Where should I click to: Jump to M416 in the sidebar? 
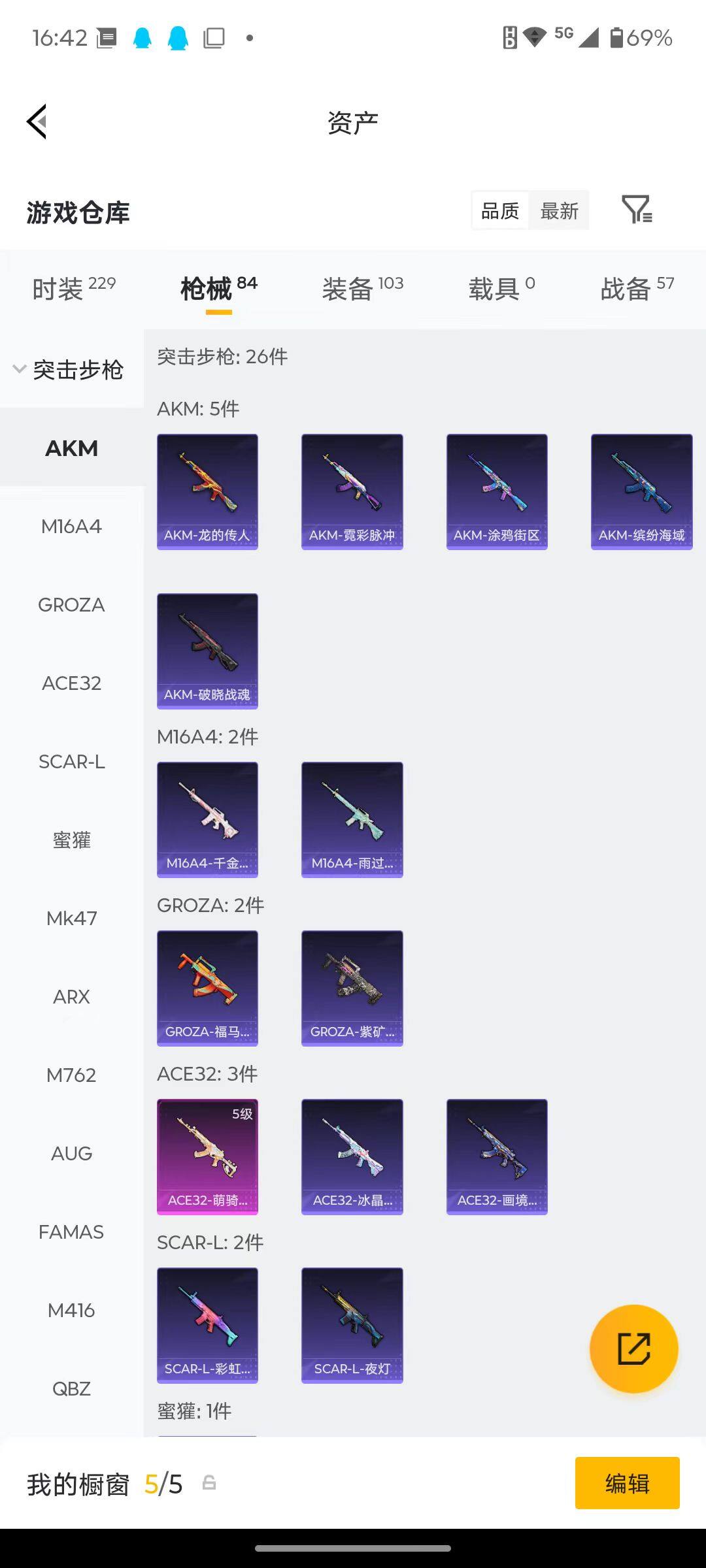pyautogui.click(x=71, y=1311)
